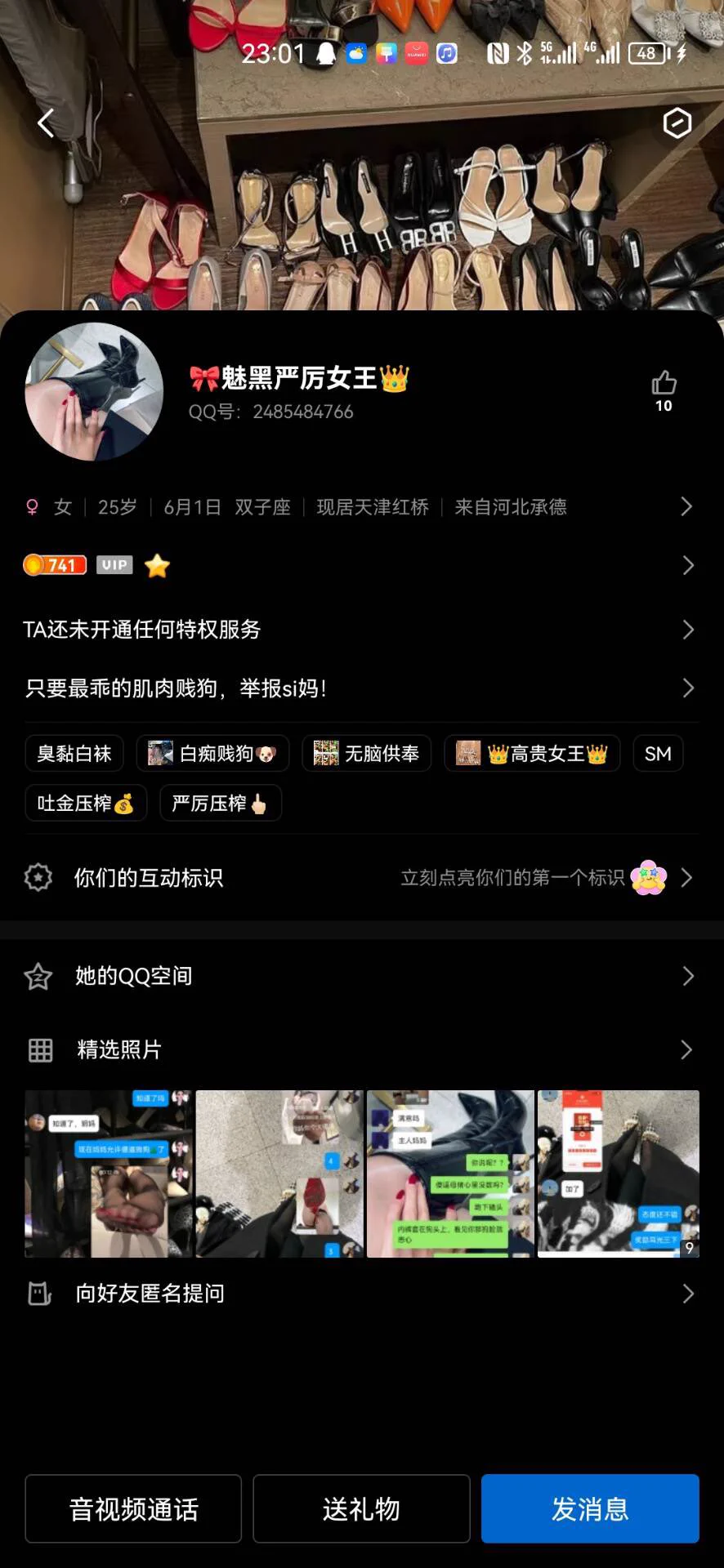This screenshot has width=724, height=1568.
Task: Like this profile with the thumbs-up
Action: 664,390
